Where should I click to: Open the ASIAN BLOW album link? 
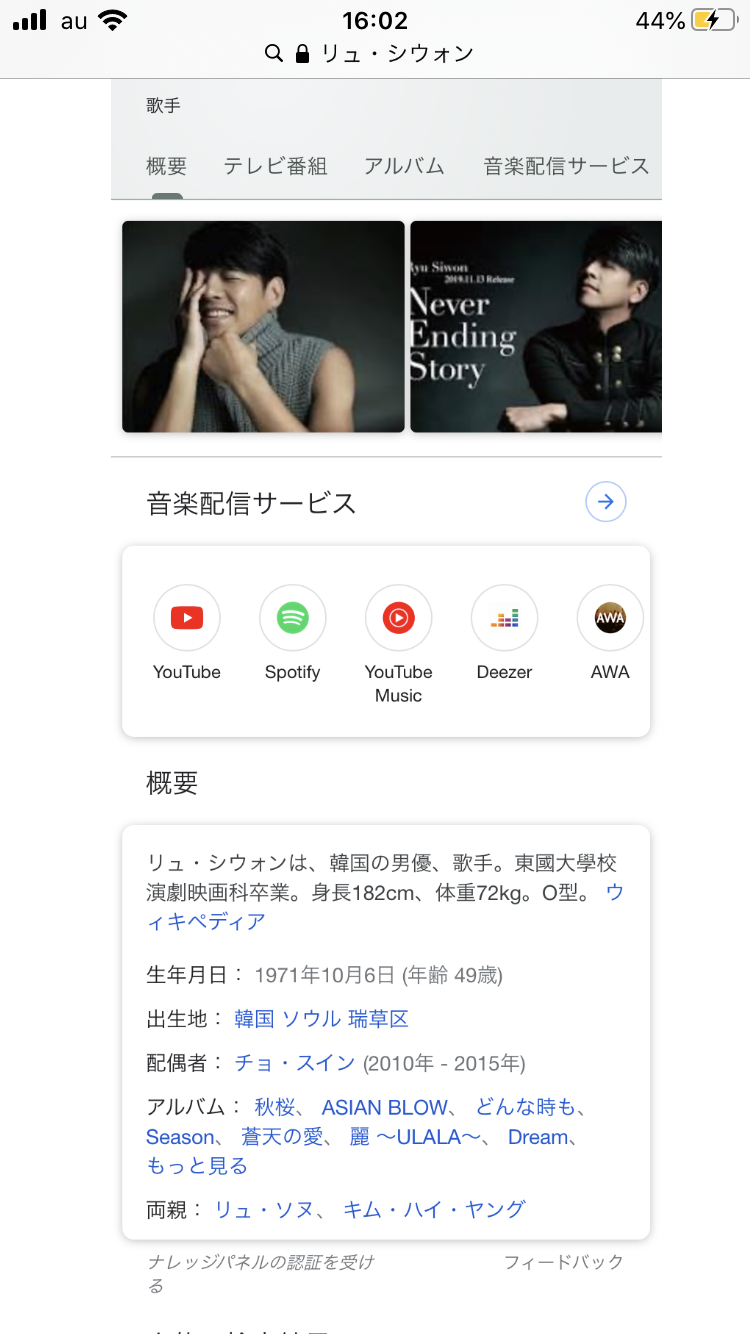point(385,1108)
